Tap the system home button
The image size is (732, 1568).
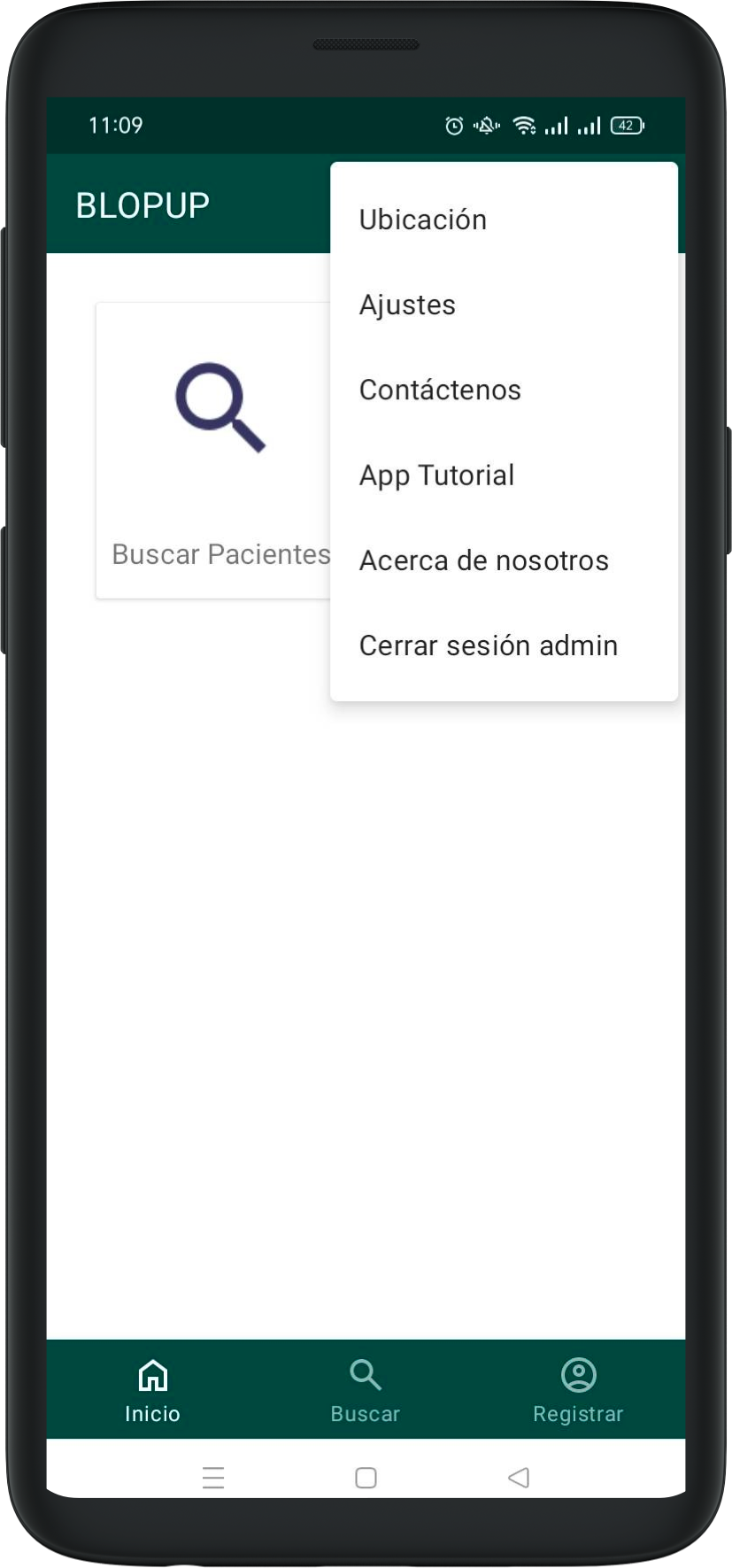click(366, 1477)
